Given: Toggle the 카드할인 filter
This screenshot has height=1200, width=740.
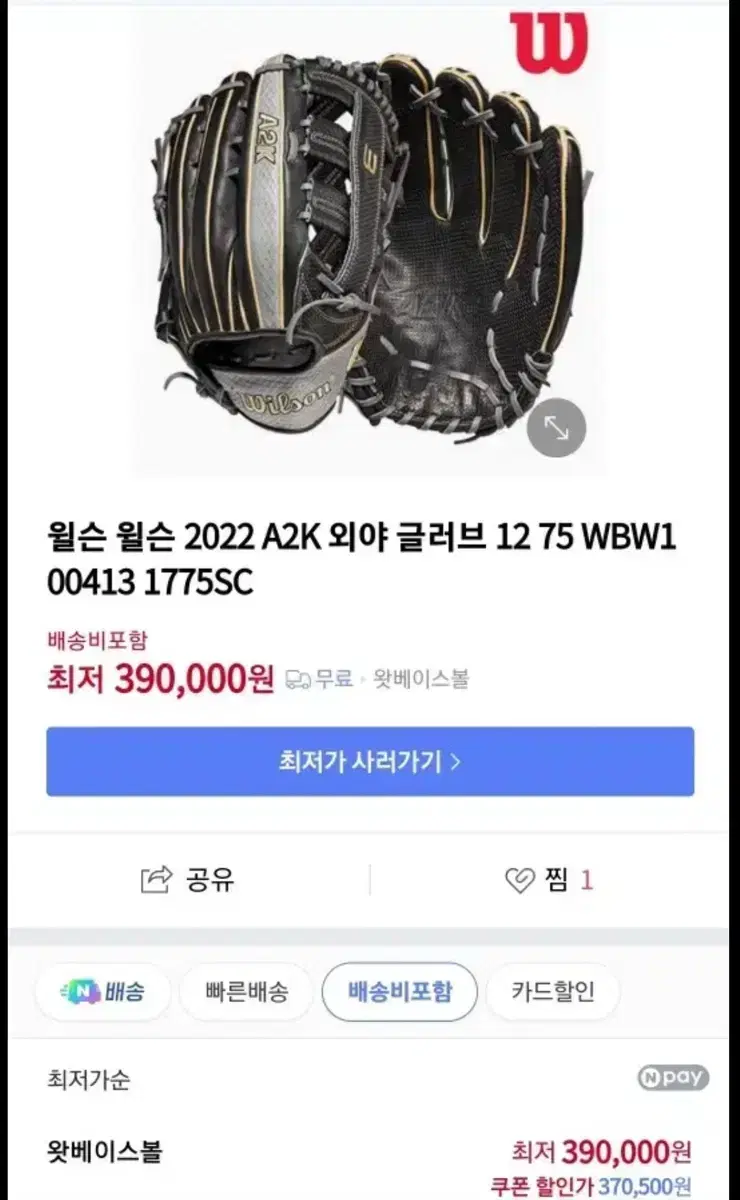Looking at the screenshot, I should tap(554, 991).
